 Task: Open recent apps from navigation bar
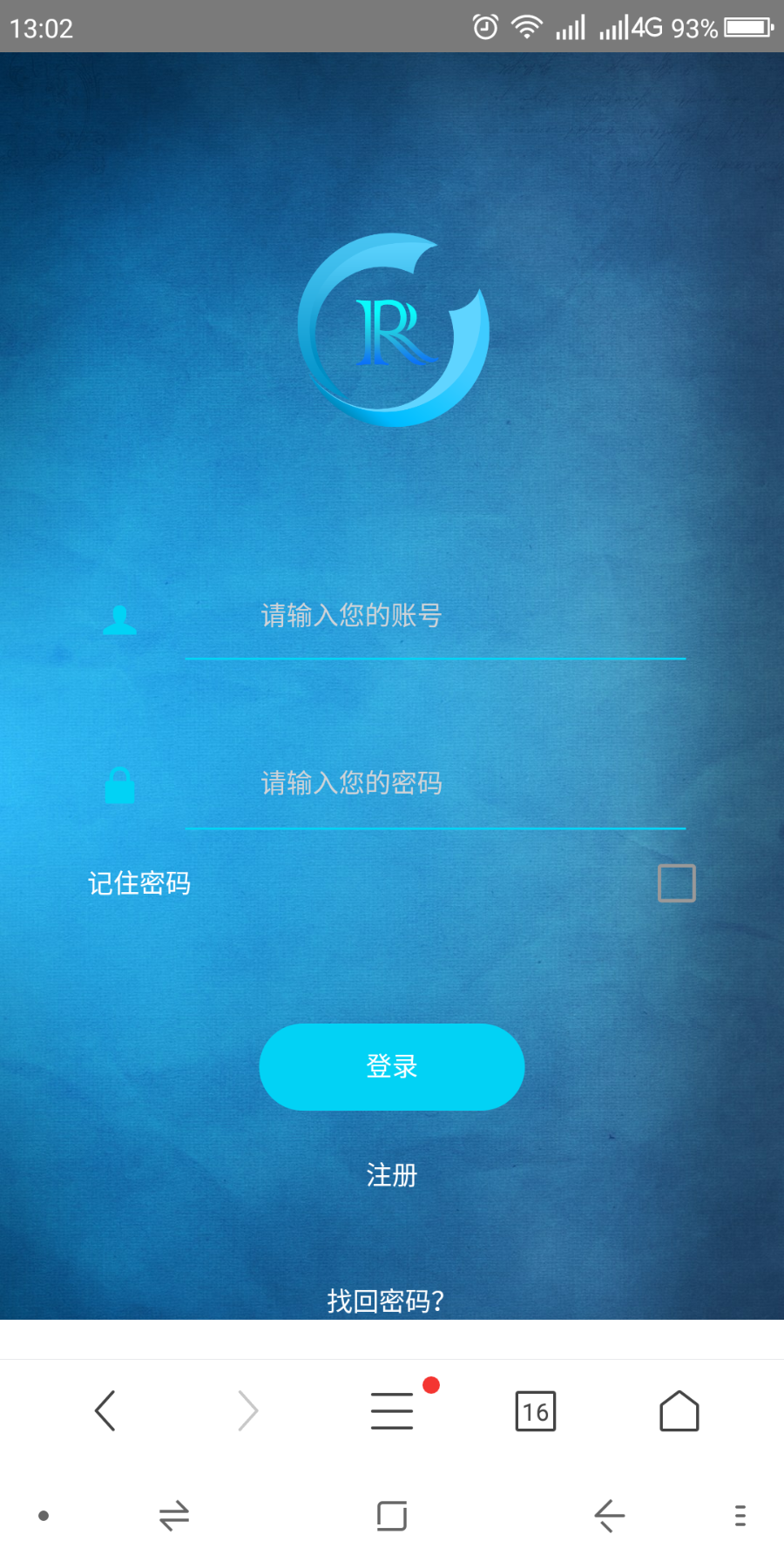pyautogui.click(x=392, y=1516)
